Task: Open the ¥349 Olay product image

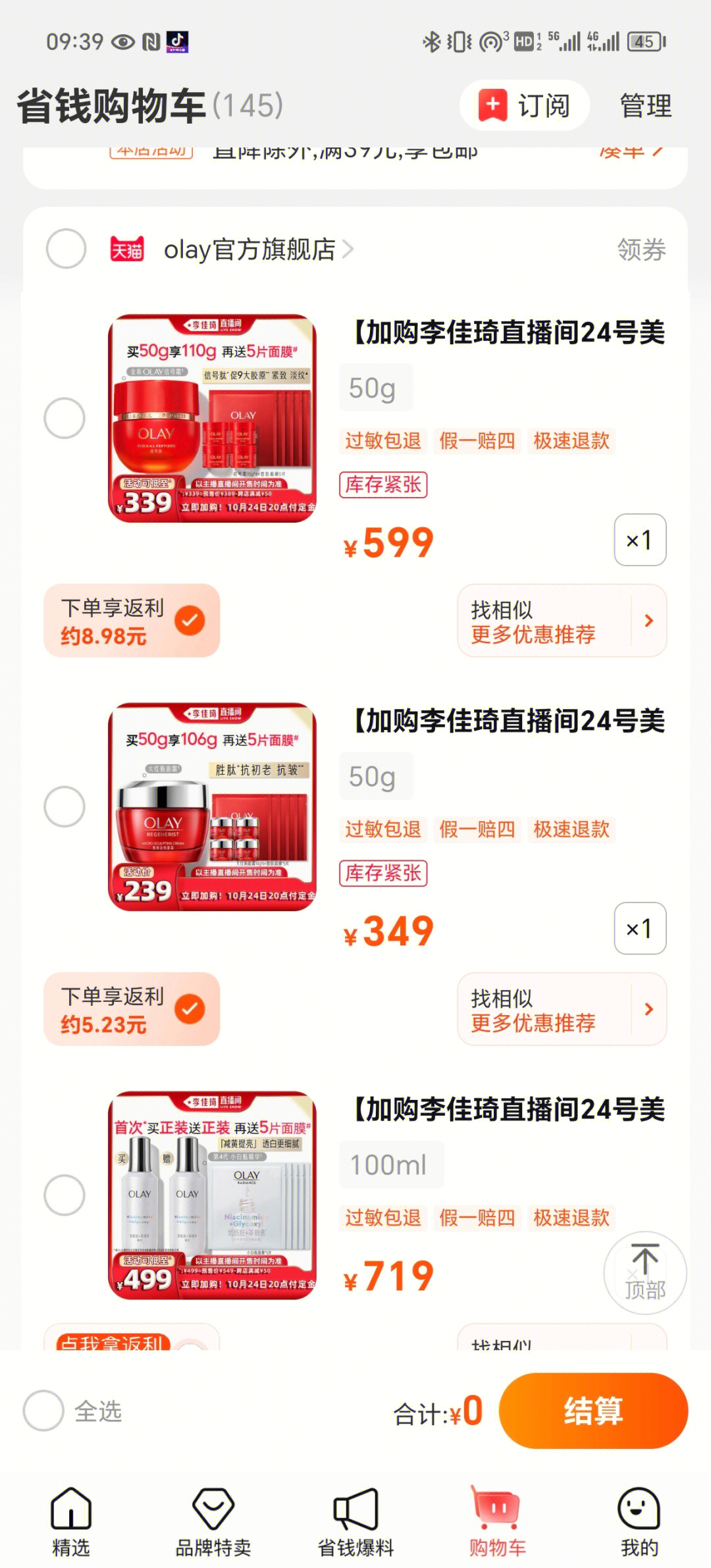Action: 212,806
